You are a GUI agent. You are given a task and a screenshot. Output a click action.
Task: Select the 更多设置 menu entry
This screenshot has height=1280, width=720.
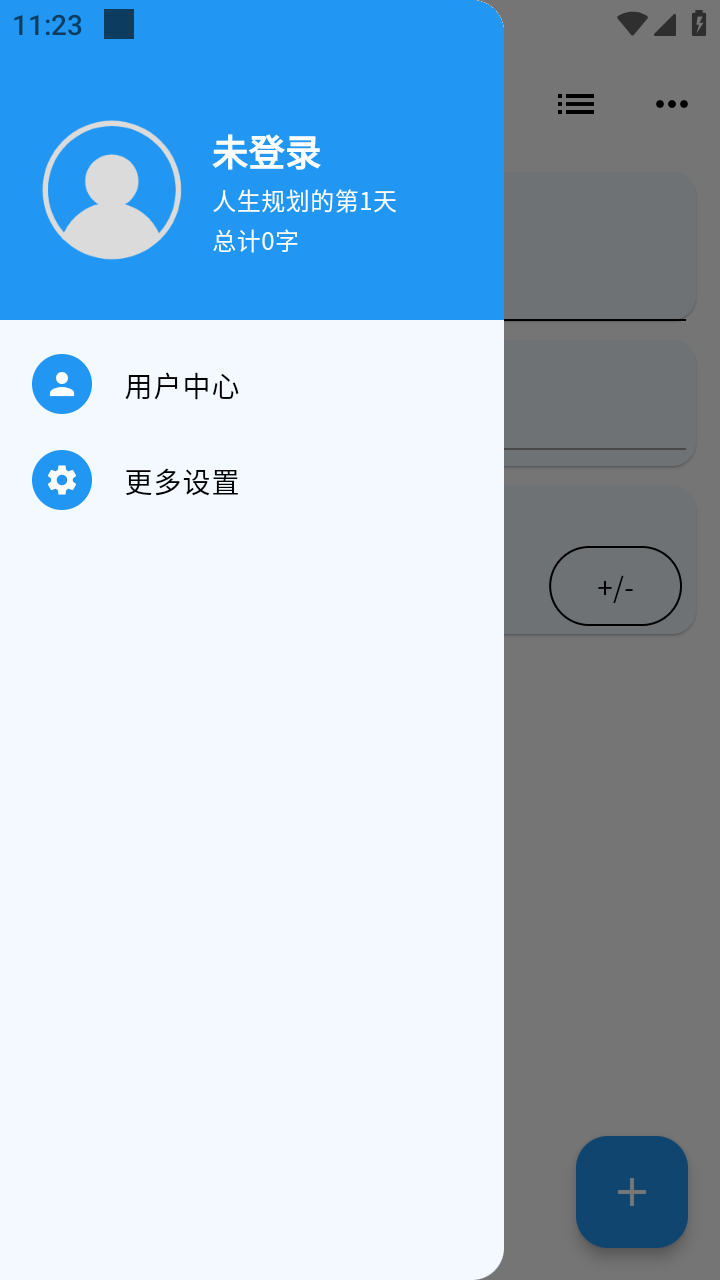[x=181, y=481]
